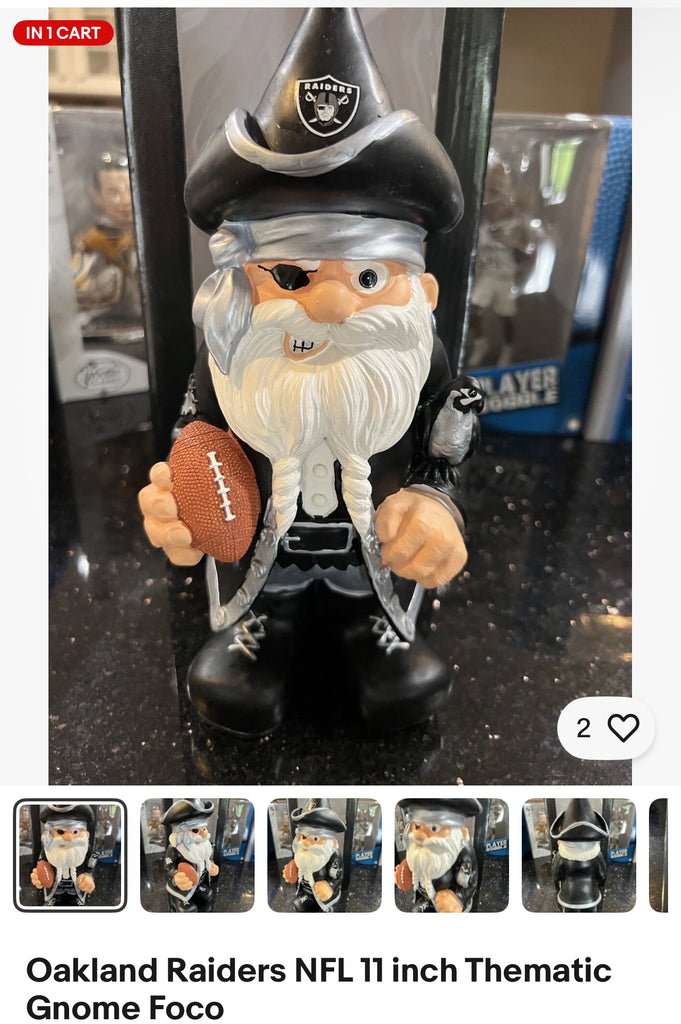Select the first selected front-view thumbnail

pyautogui.click(x=70, y=855)
